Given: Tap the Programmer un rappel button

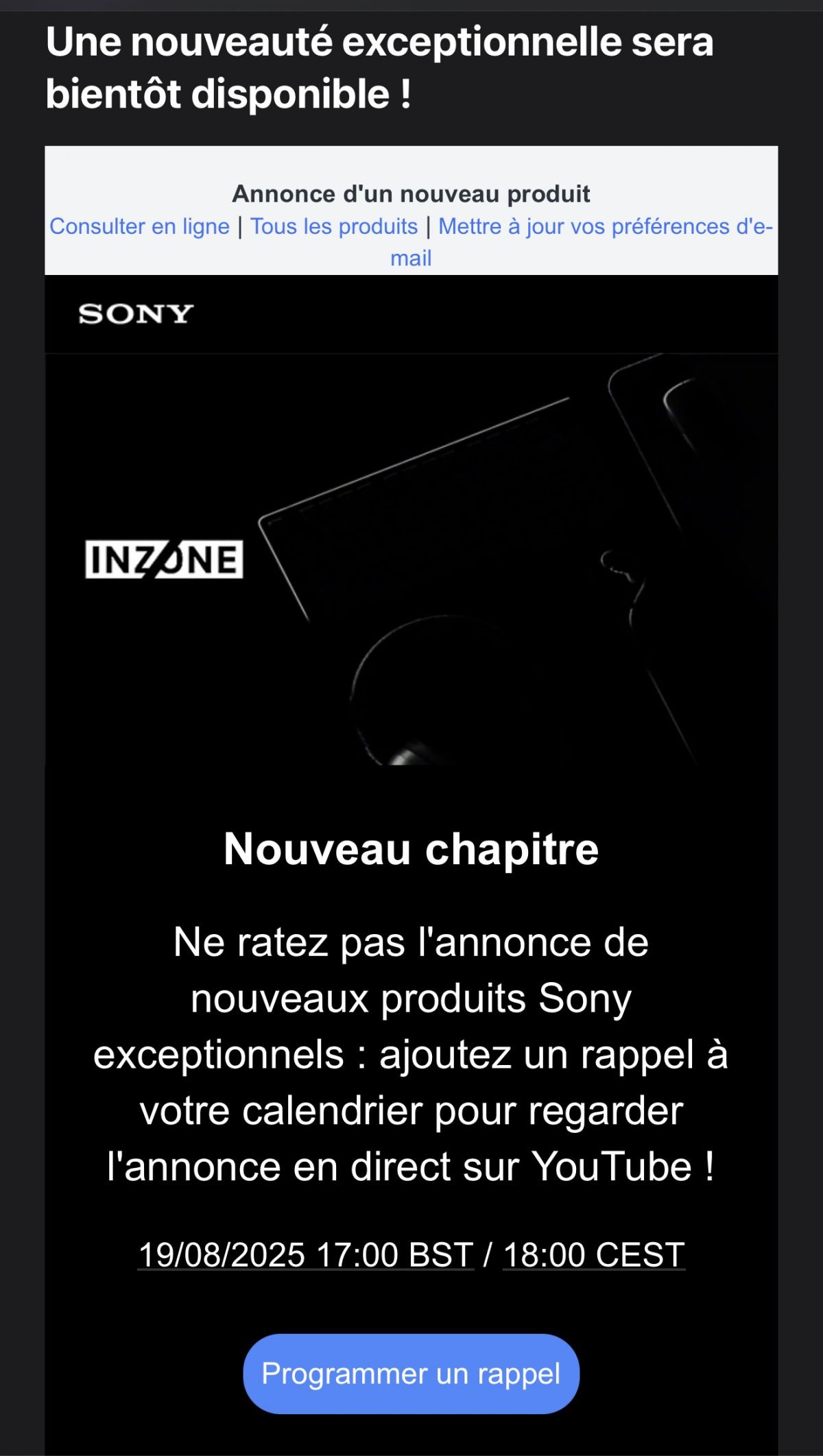Looking at the screenshot, I should pyautogui.click(x=411, y=1374).
